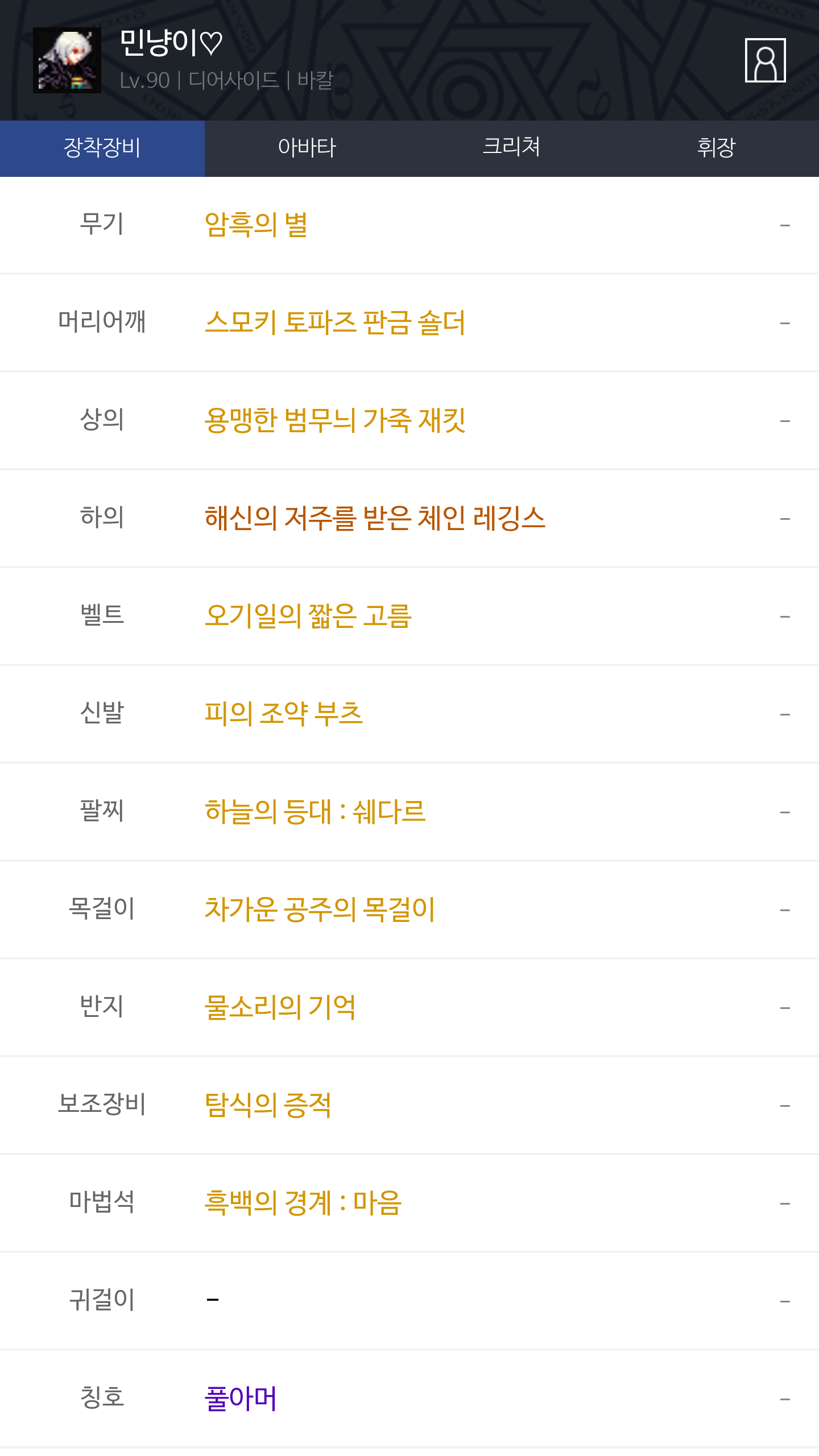
Task: Switch to the 휘장 tab
Action: (717, 148)
